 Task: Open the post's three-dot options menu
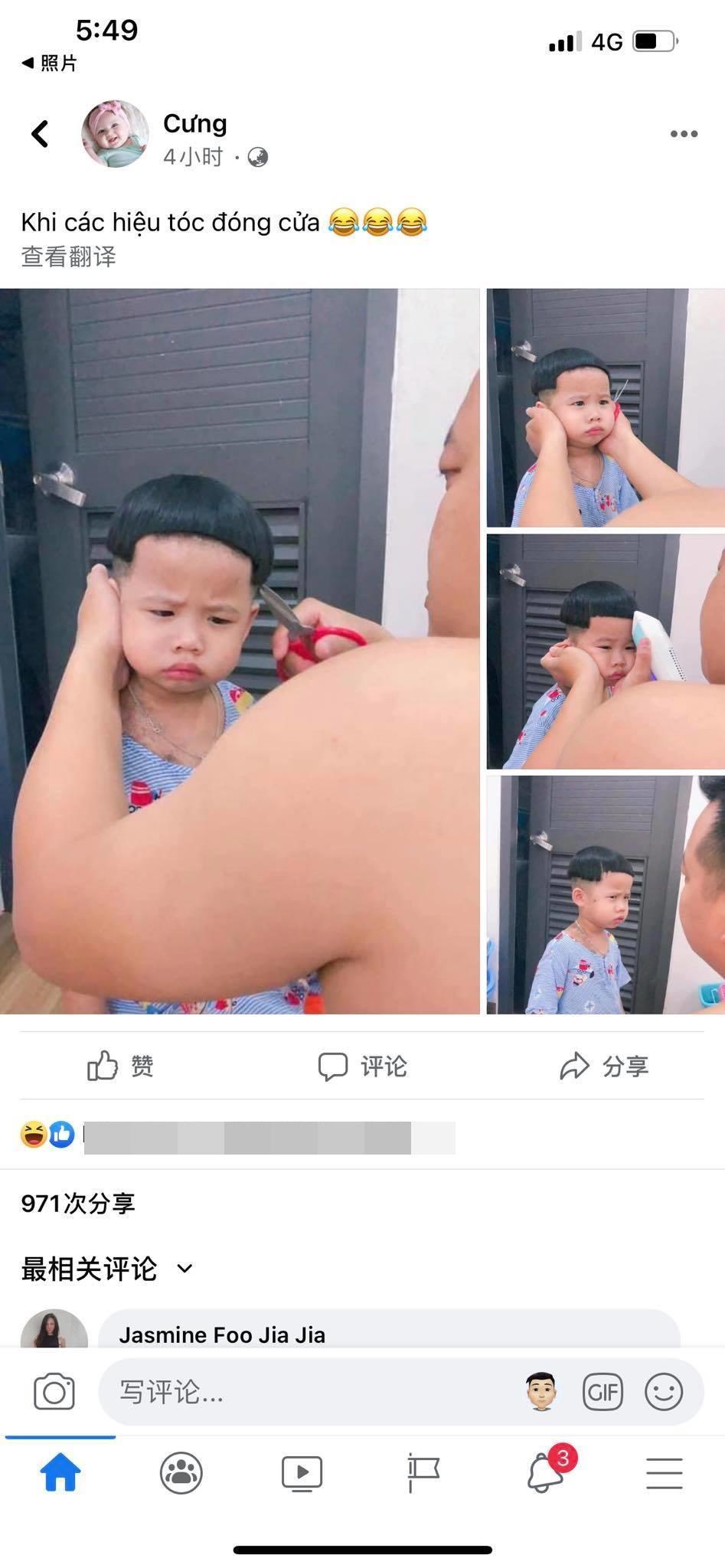pyautogui.click(x=683, y=134)
